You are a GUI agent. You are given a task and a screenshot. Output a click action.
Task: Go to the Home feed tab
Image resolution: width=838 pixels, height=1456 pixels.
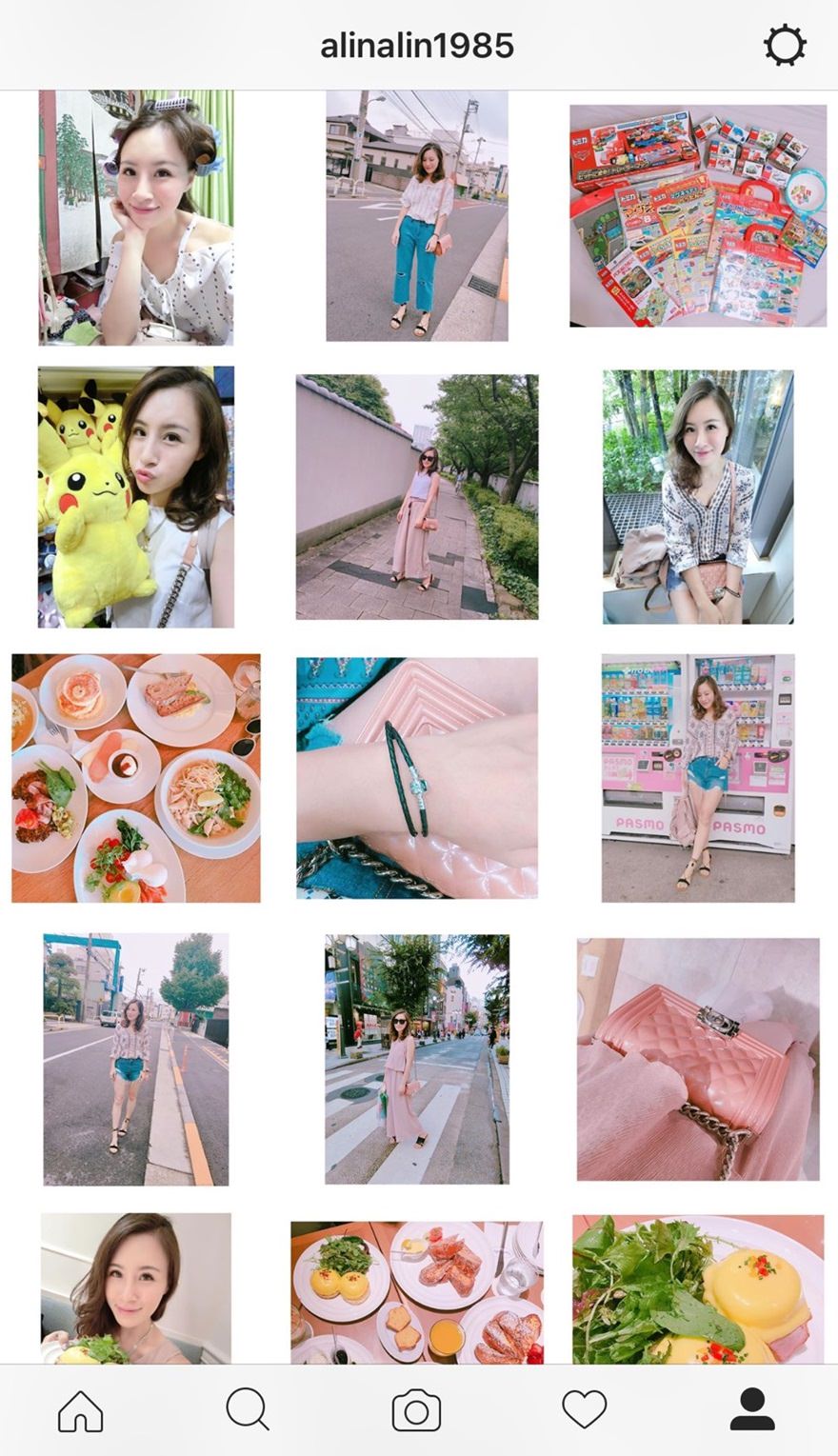click(x=81, y=1410)
